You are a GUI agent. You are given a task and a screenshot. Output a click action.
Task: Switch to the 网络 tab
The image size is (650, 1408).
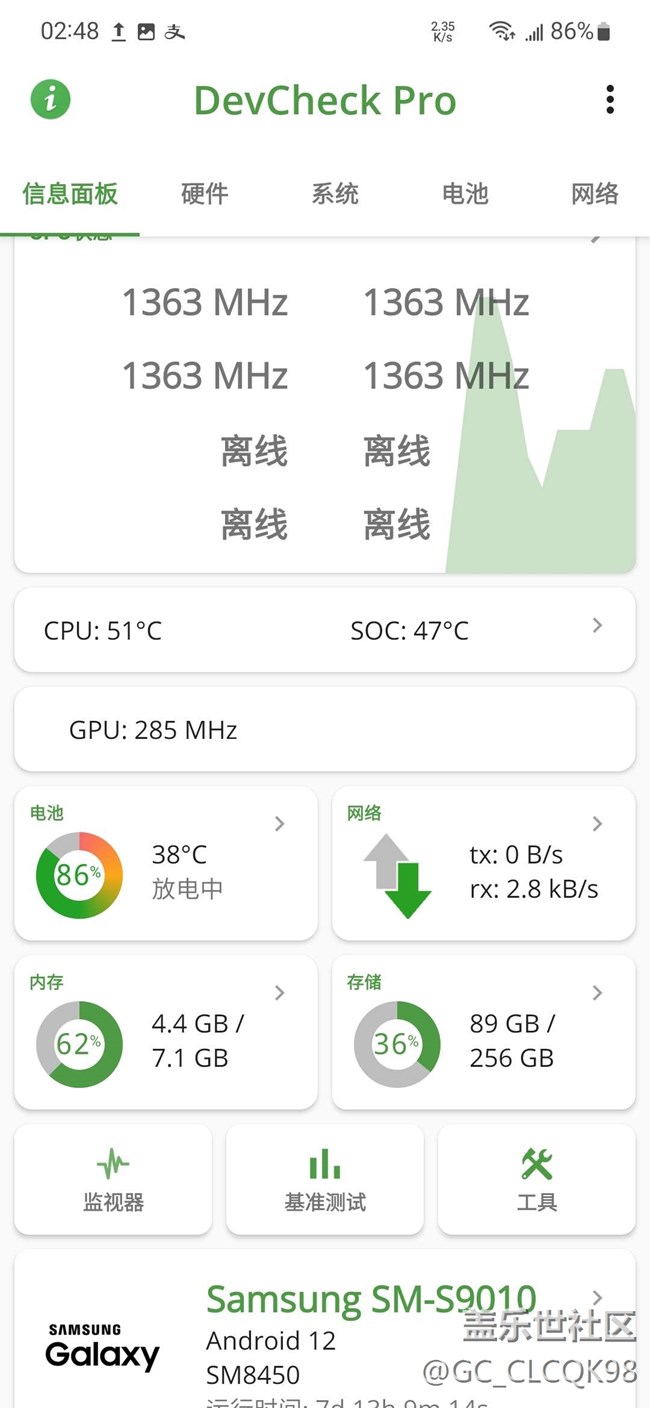tap(595, 194)
